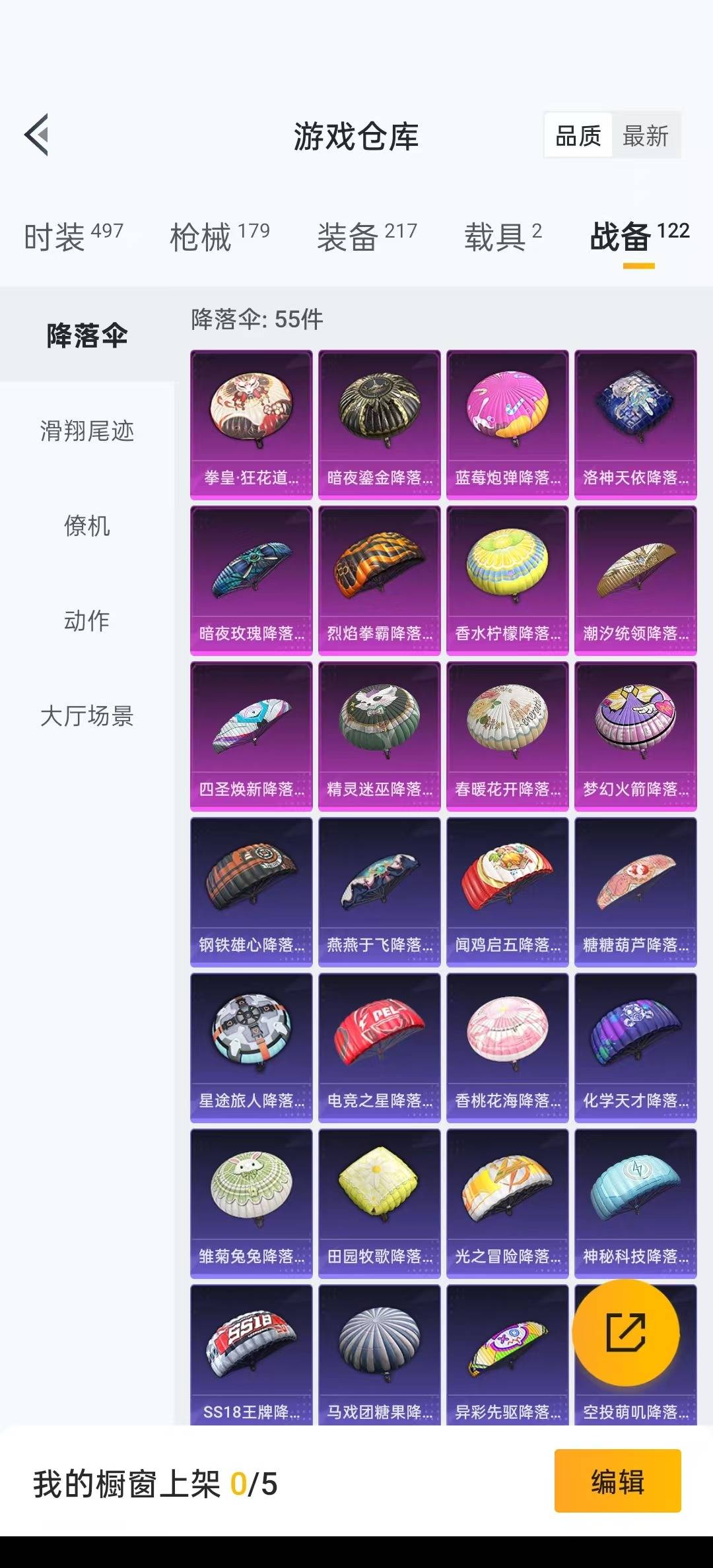Open the 载具 tab

503,236
